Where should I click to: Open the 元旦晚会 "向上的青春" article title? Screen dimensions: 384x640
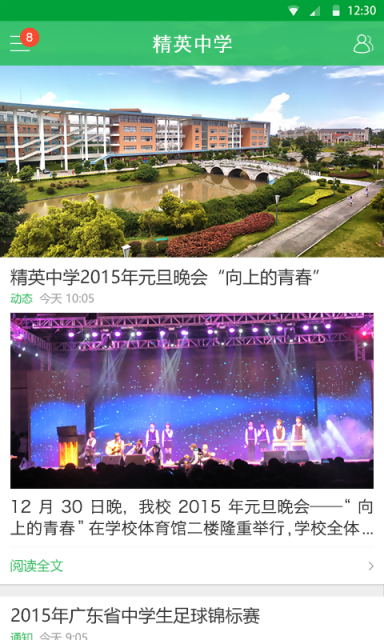coord(164,277)
